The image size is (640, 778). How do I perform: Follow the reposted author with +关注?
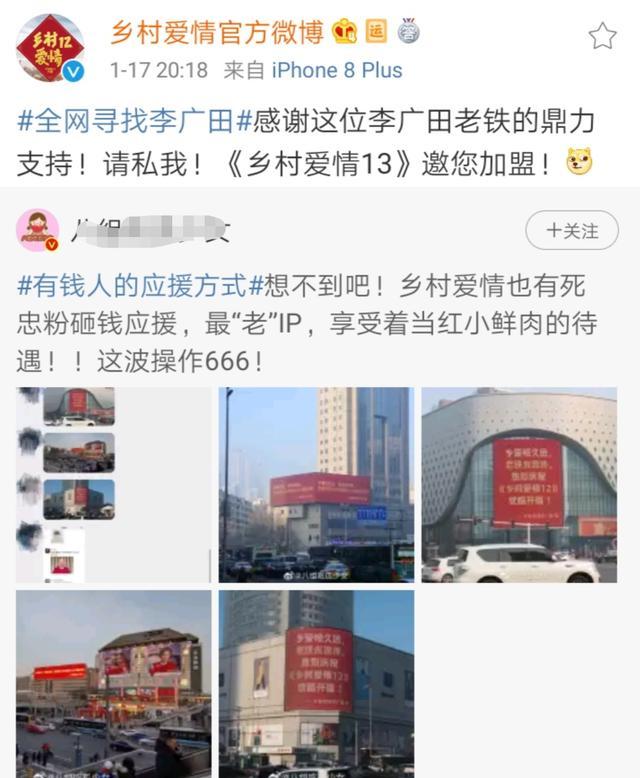(x=573, y=231)
